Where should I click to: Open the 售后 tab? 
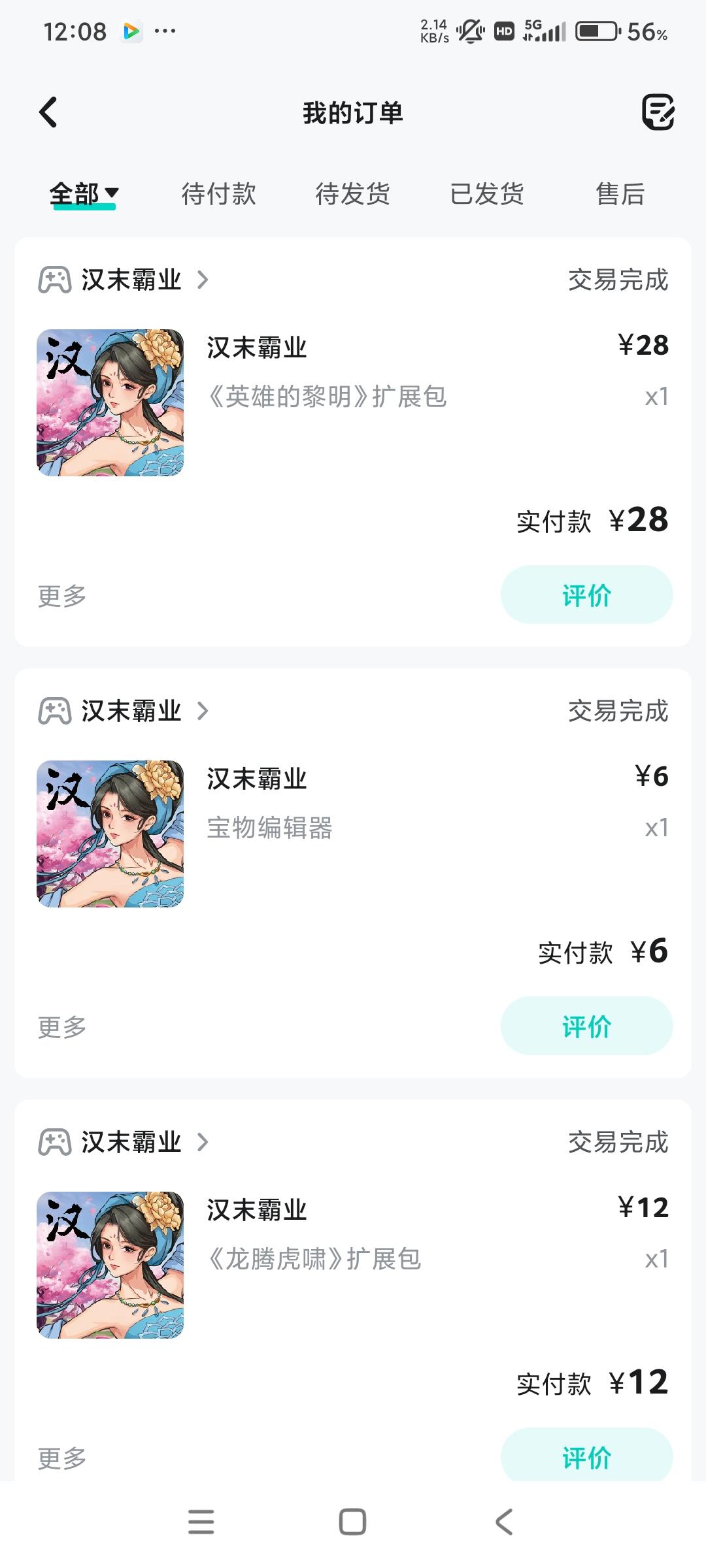tap(620, 194)
